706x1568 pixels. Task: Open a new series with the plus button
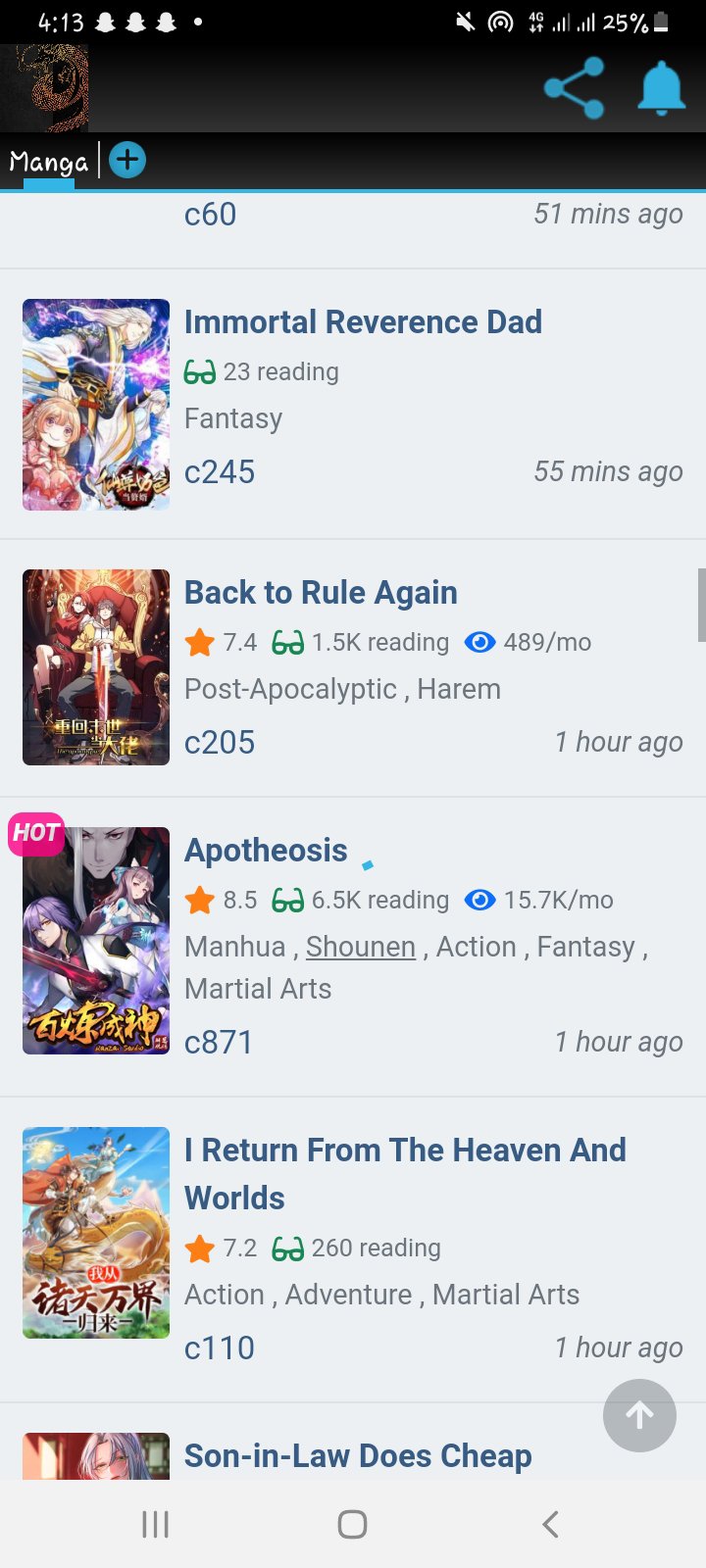(x=126, y=160)
